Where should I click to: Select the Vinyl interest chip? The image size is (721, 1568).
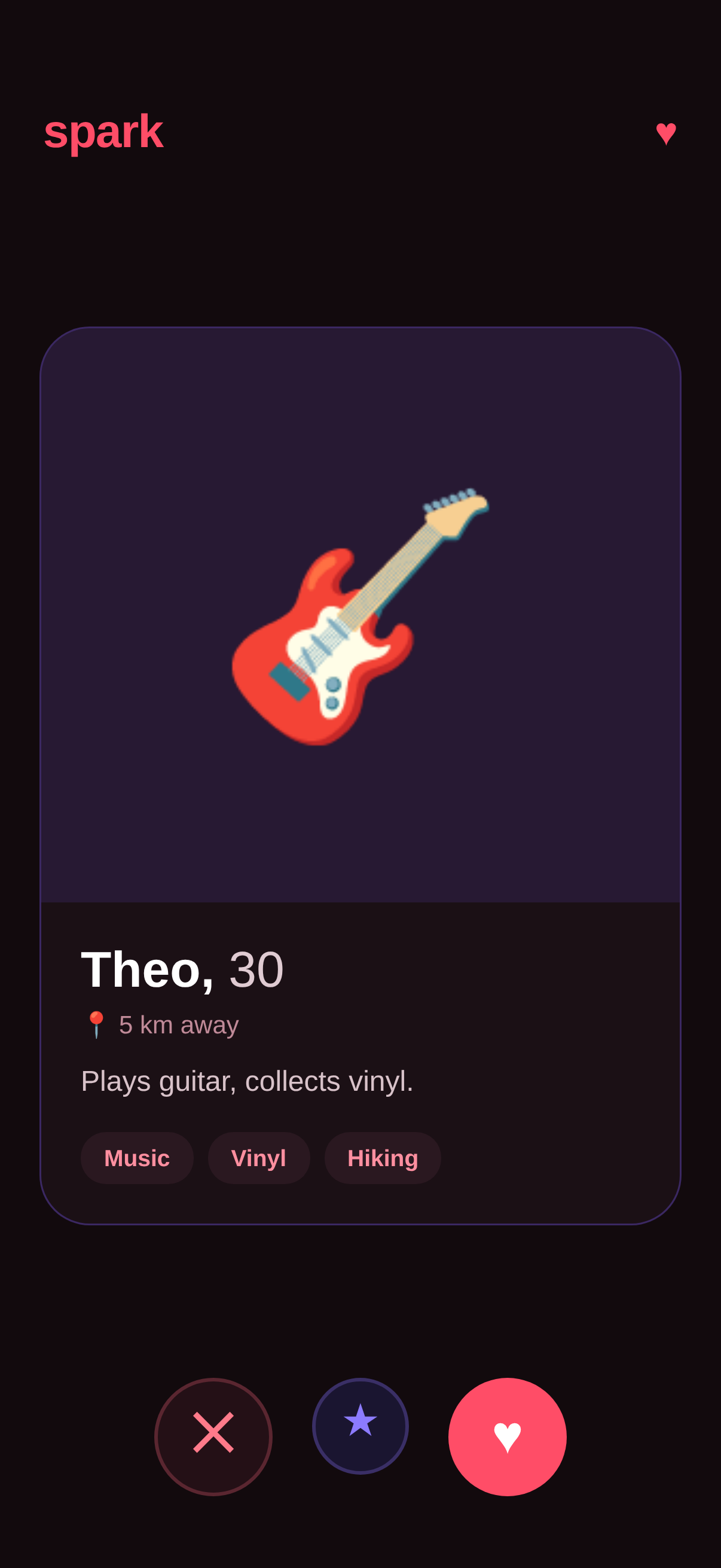coord(259,1157)
